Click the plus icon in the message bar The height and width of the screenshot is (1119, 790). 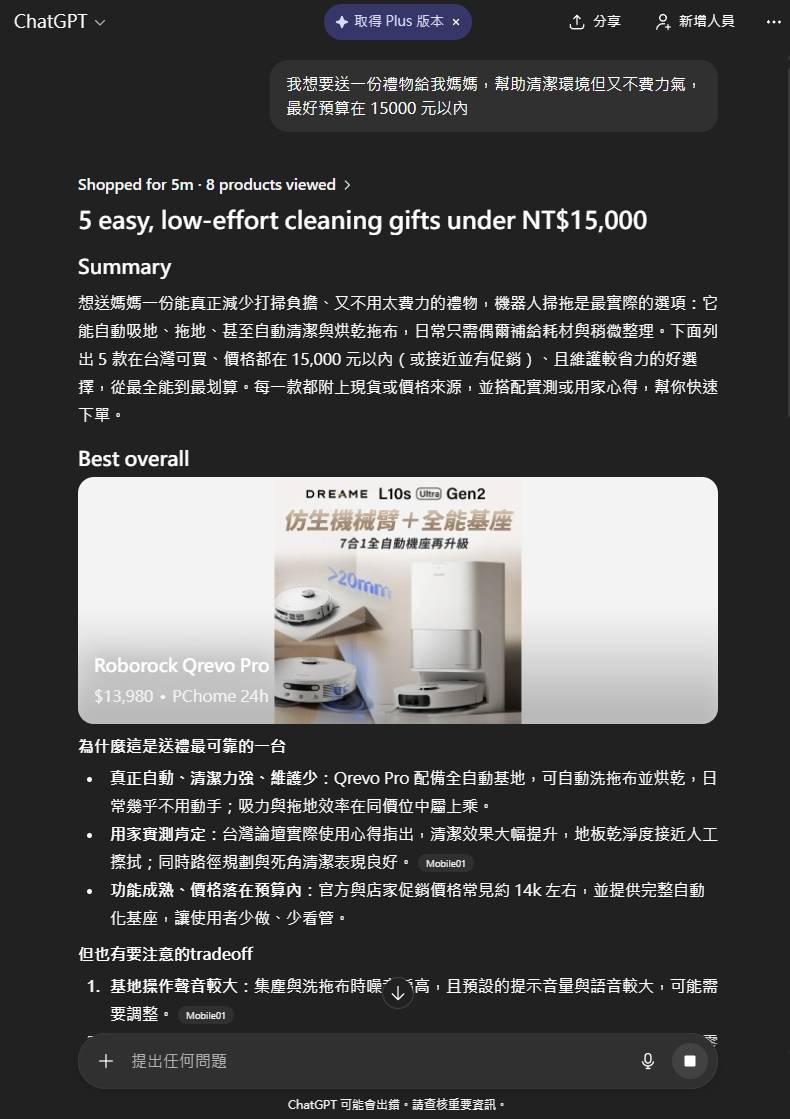point(106,1061)
